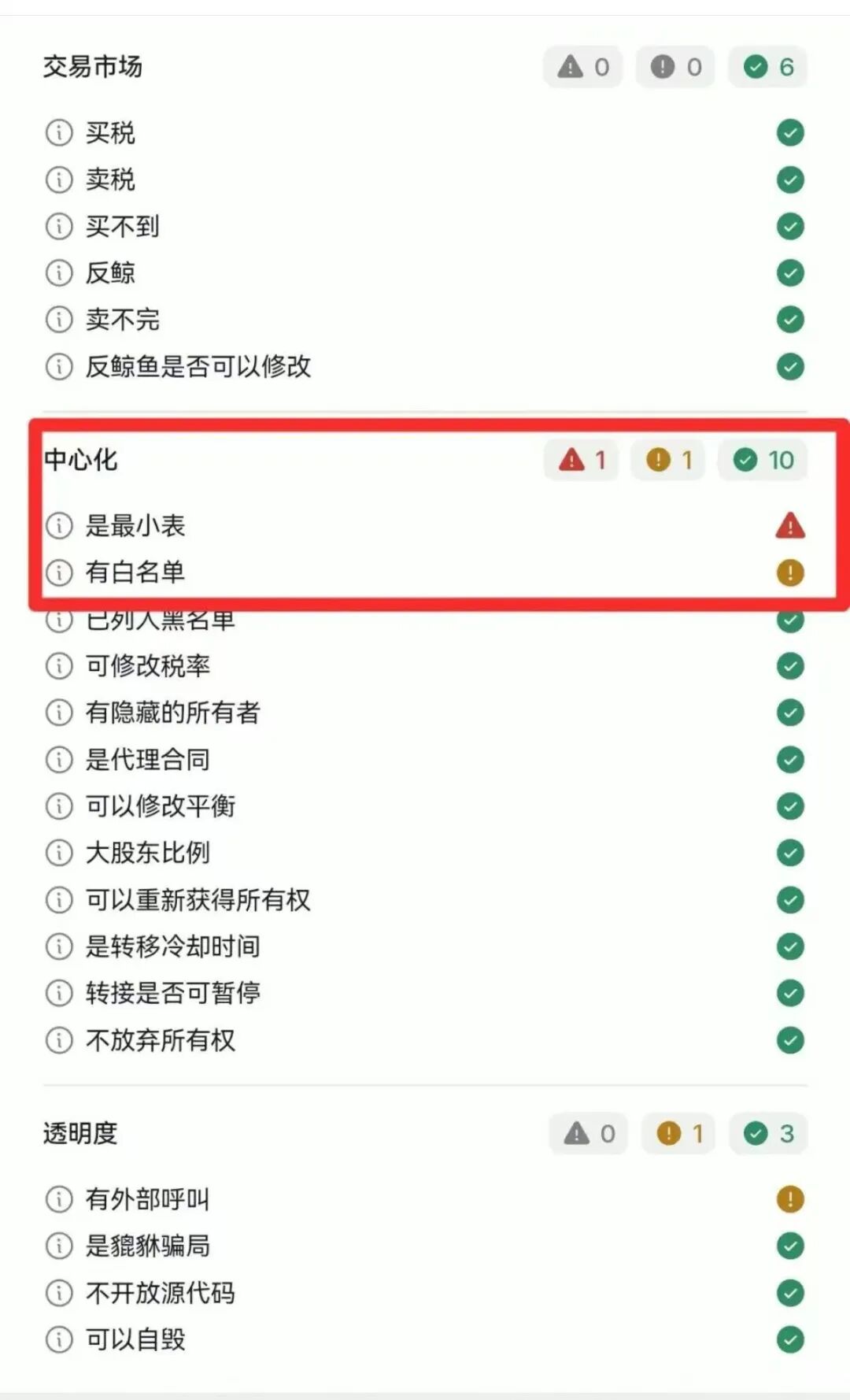
Task: View info about 有外部呼叫
Action: pyautogui.click(x=59, y=1199)
